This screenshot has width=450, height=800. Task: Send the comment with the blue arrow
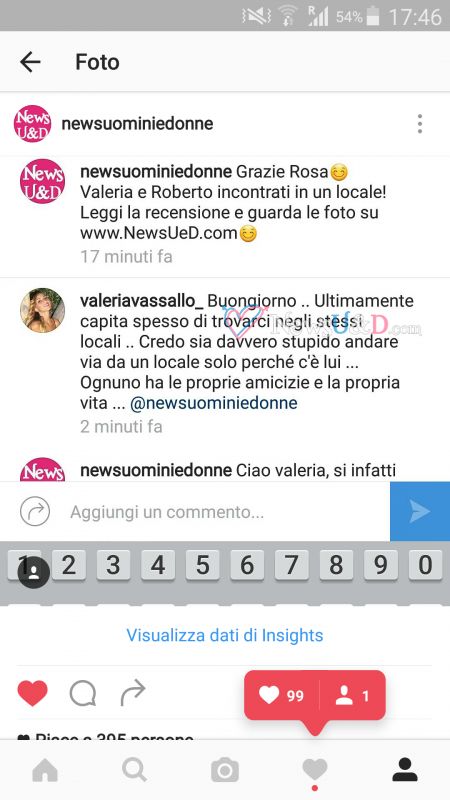[x=420, y=511]
